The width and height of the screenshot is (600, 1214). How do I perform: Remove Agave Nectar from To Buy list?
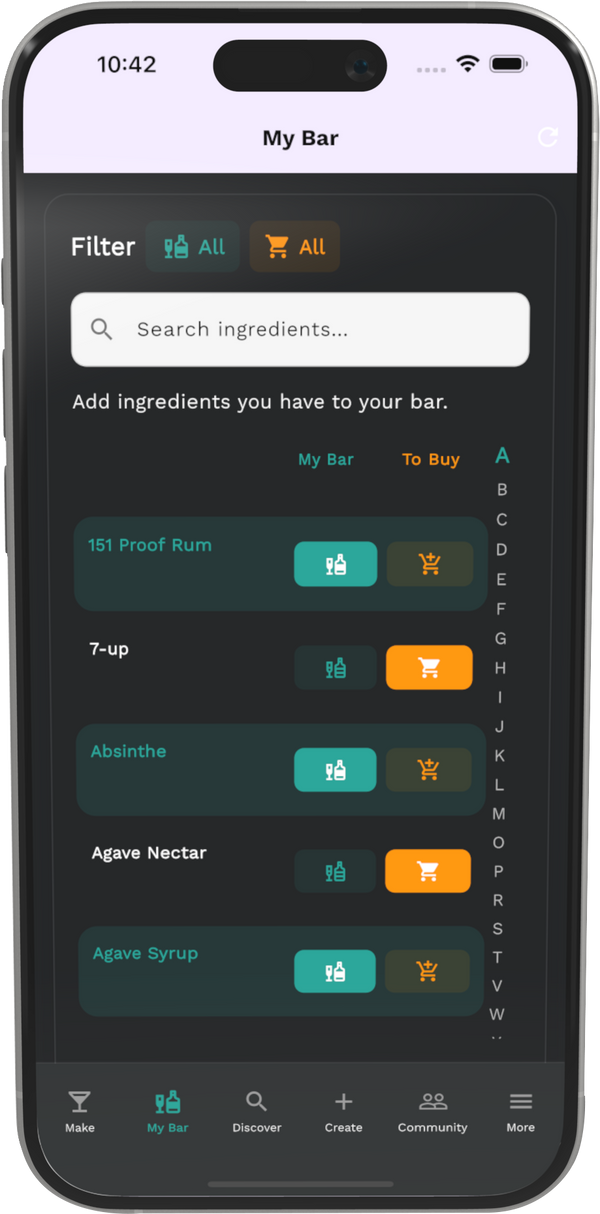[428, 871]
